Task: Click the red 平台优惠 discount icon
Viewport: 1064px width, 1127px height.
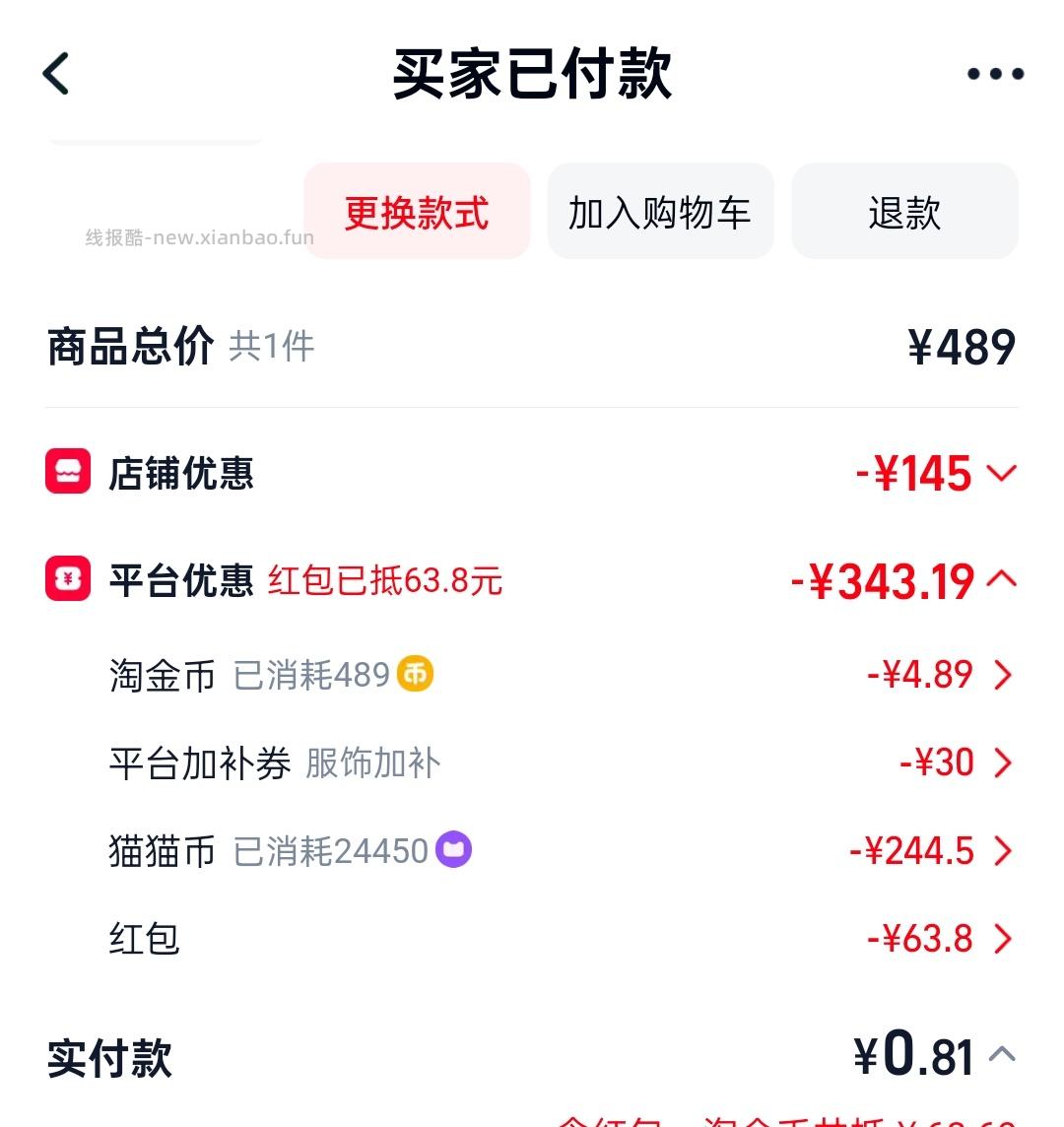Action: tap(68, 581)
